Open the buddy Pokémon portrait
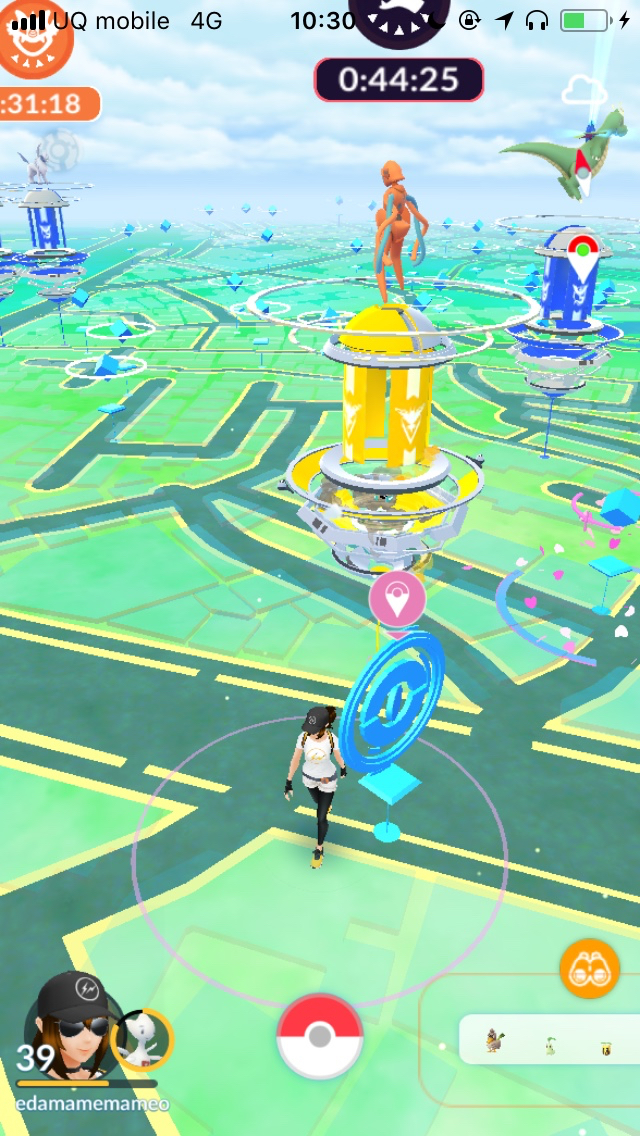This screenshot has width=640, height=1136. (x=142, y=1040)
